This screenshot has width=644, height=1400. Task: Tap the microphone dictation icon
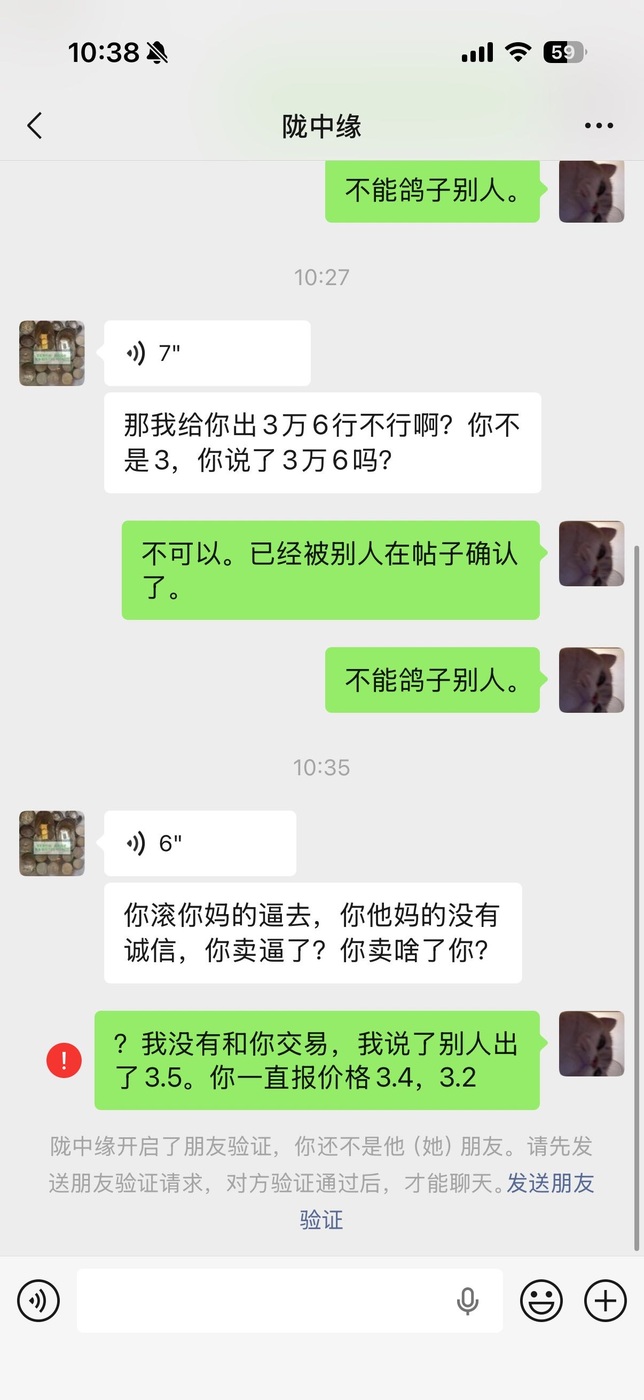pos(467,1301)
